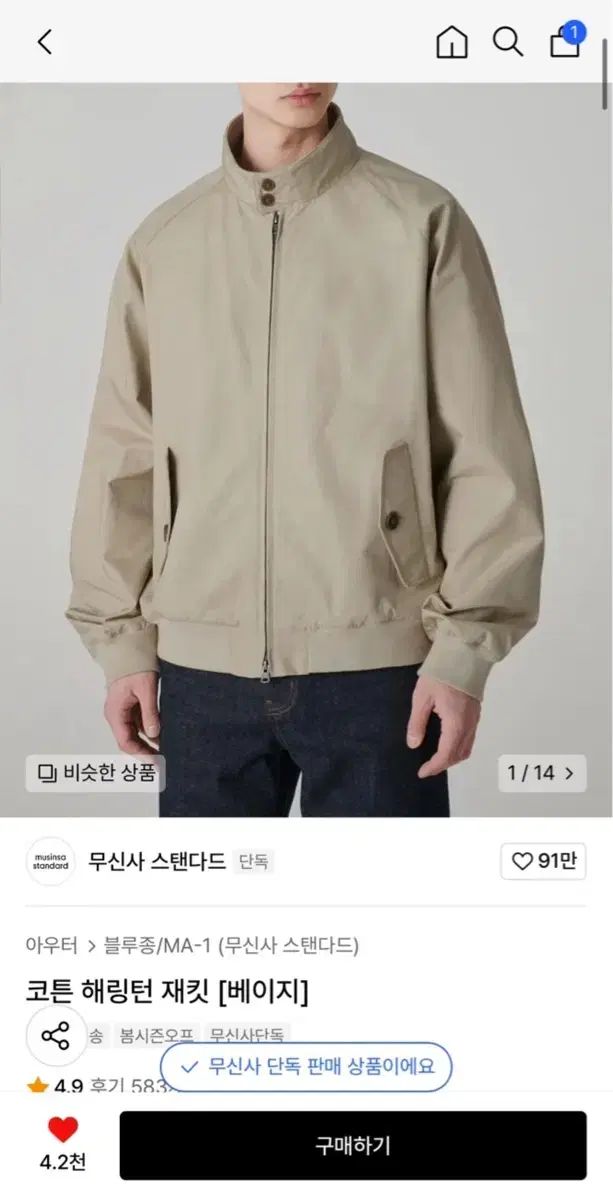The height and width of the screenshot is (1200, 613).
Task: Open the 무신사 스탠다드 brand page
Action: click(157, 861)
